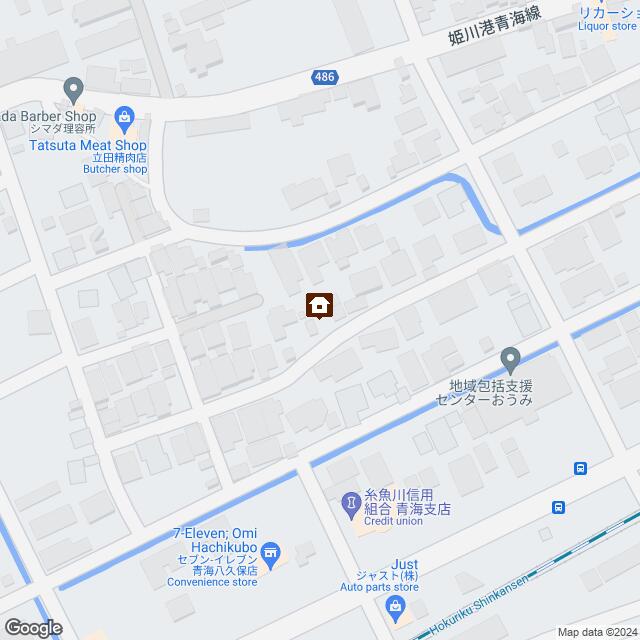This screenshot has width=640, height=640.
Task: Open the 地域包括支援センターおうみ pin
Action: coord(510,357)
